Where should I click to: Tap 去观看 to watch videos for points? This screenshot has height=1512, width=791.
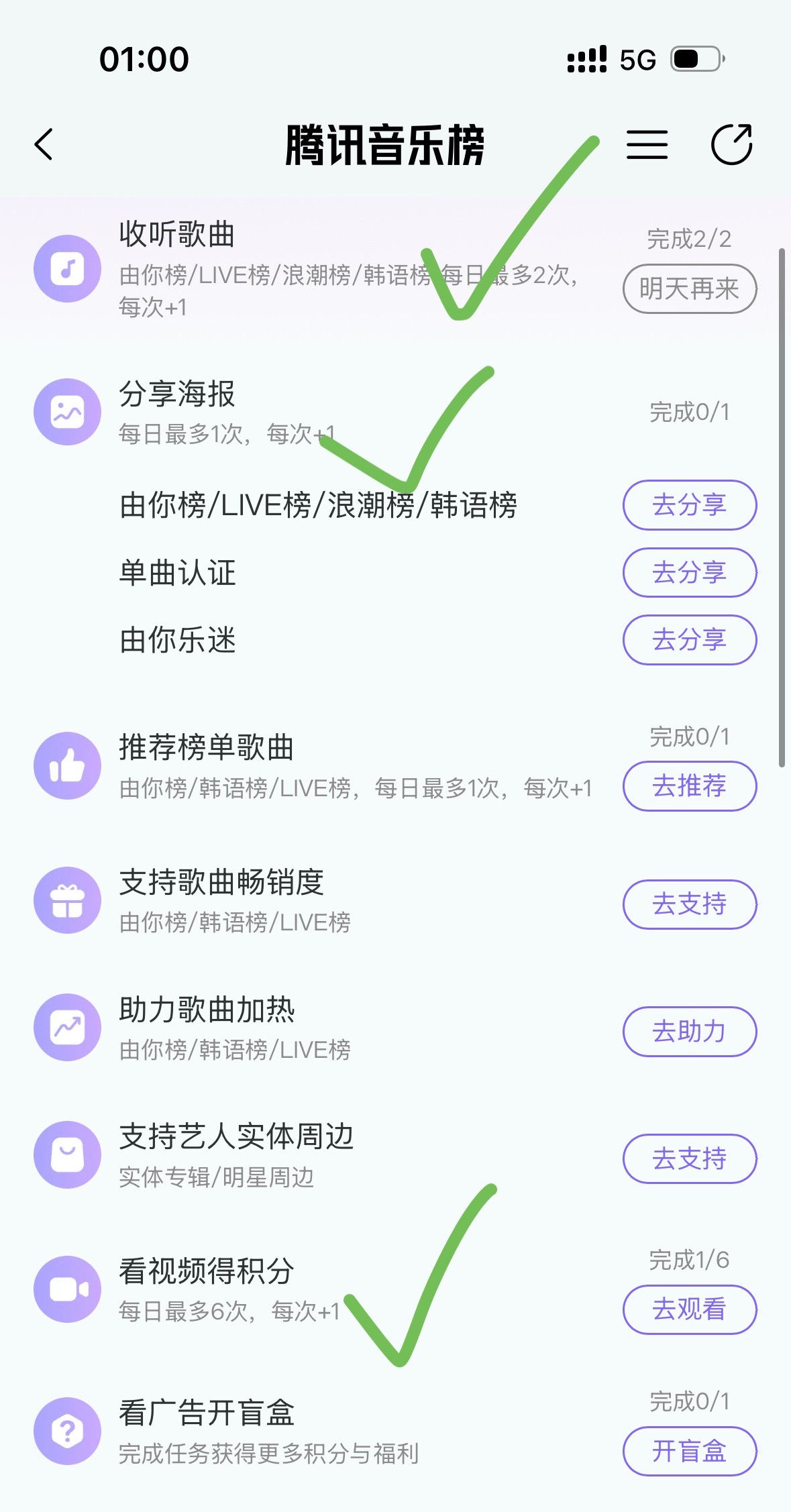click(690, 1309)
